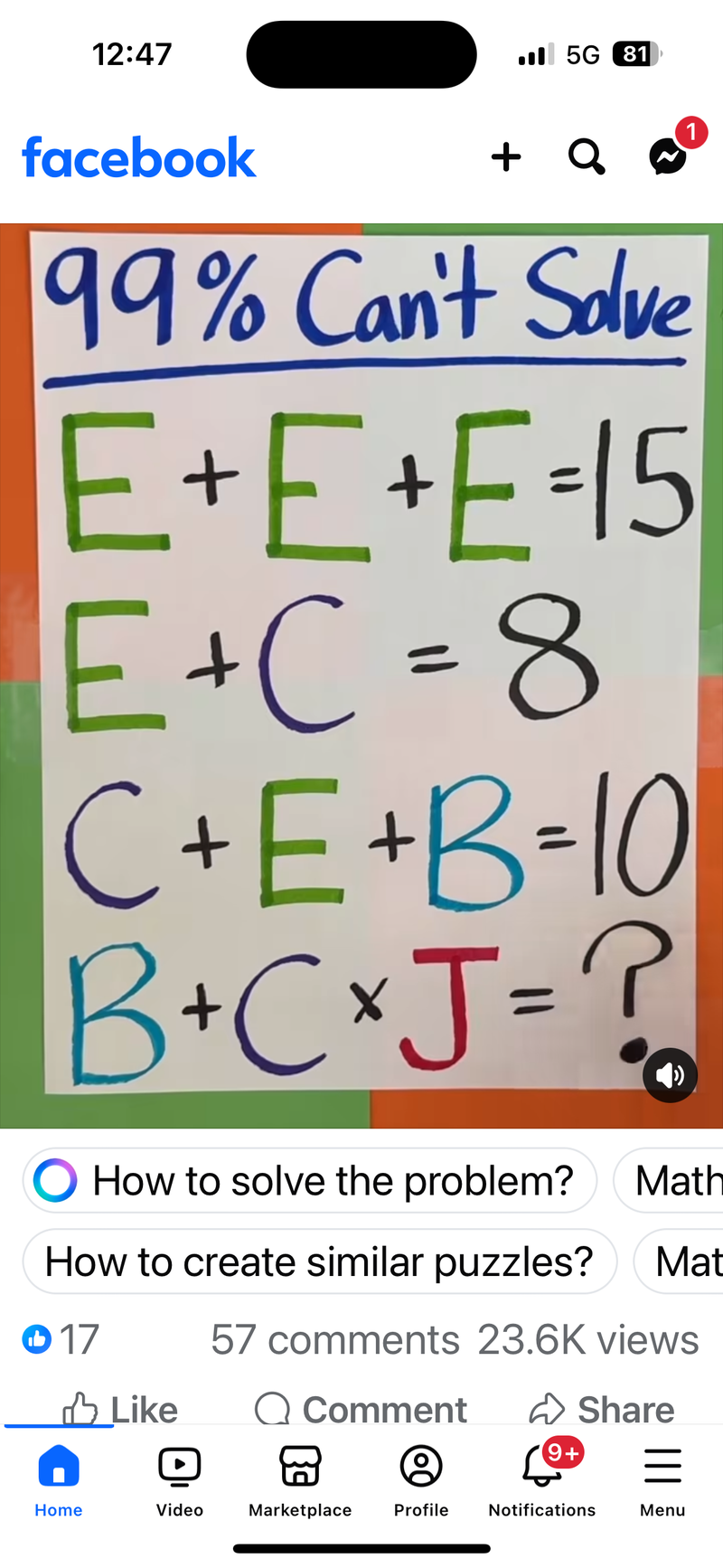
Task: Ask "How to solve the problem?"
Action: [310, 1180]
